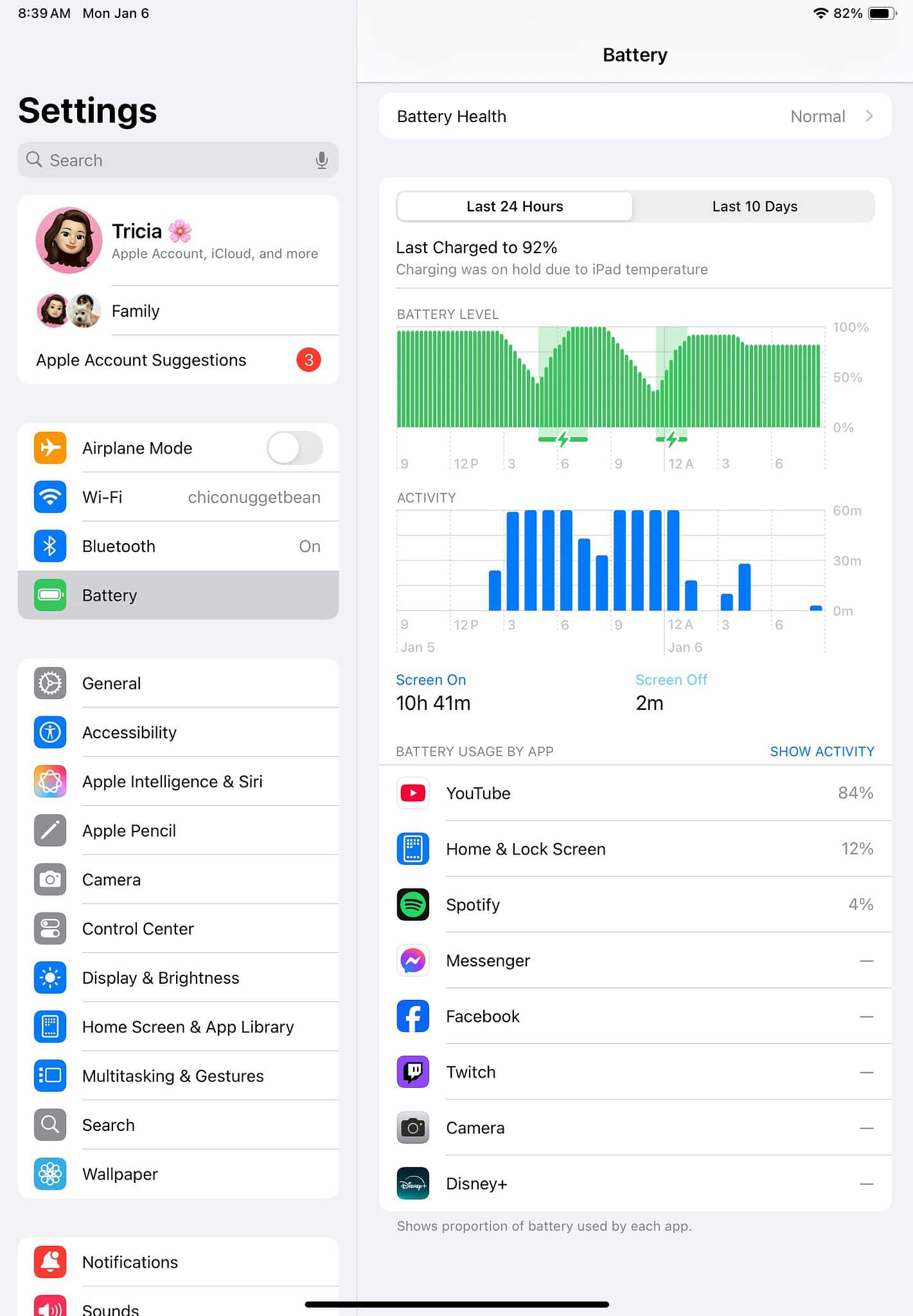Open Bluetooth settings
The image size is (913, 1316).
[x=178, y=546]
